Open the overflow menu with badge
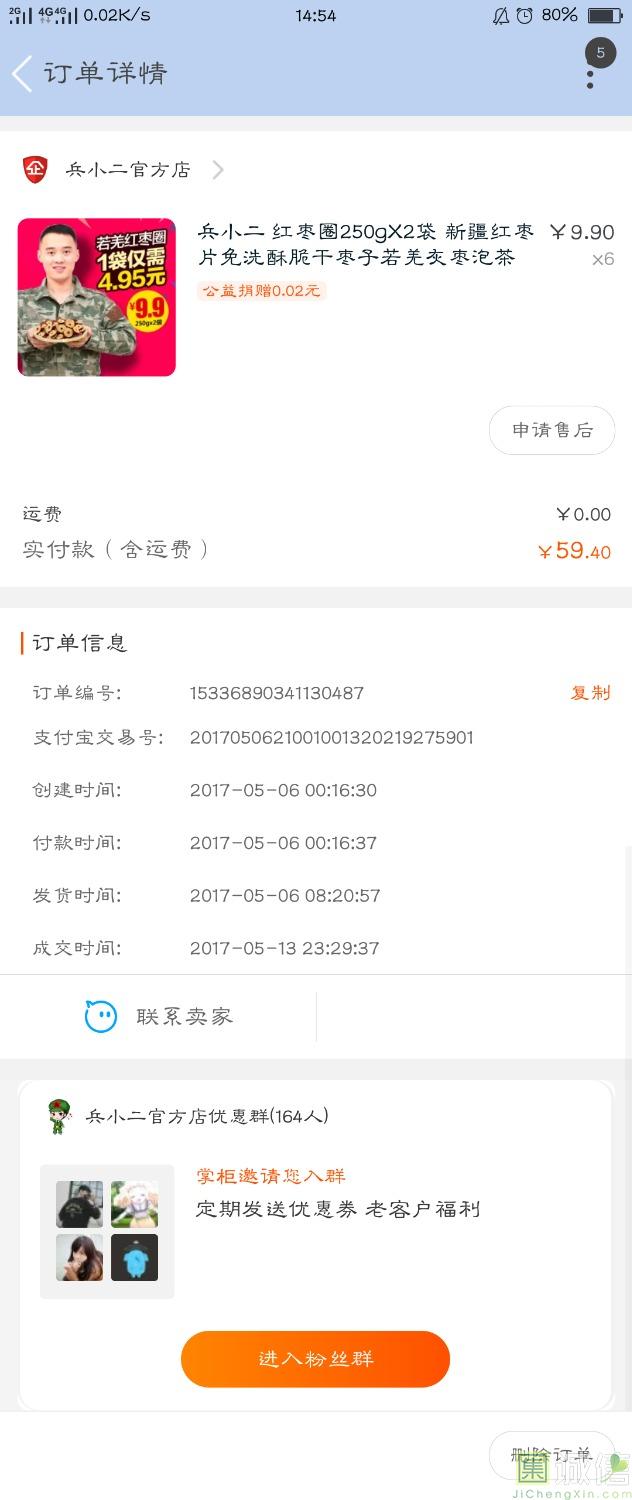 (x=591, y=72)
